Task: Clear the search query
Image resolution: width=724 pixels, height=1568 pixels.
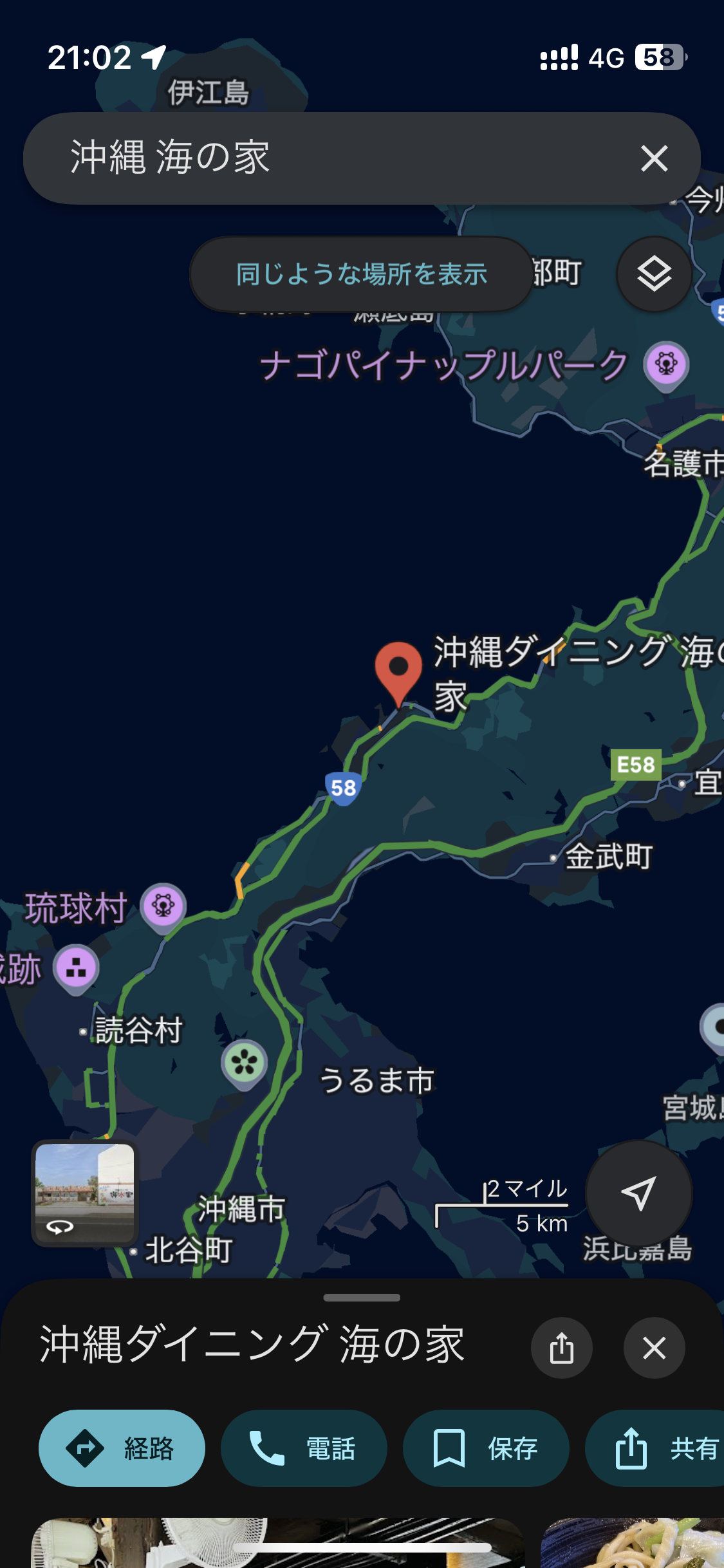Action: click(654, 158)
